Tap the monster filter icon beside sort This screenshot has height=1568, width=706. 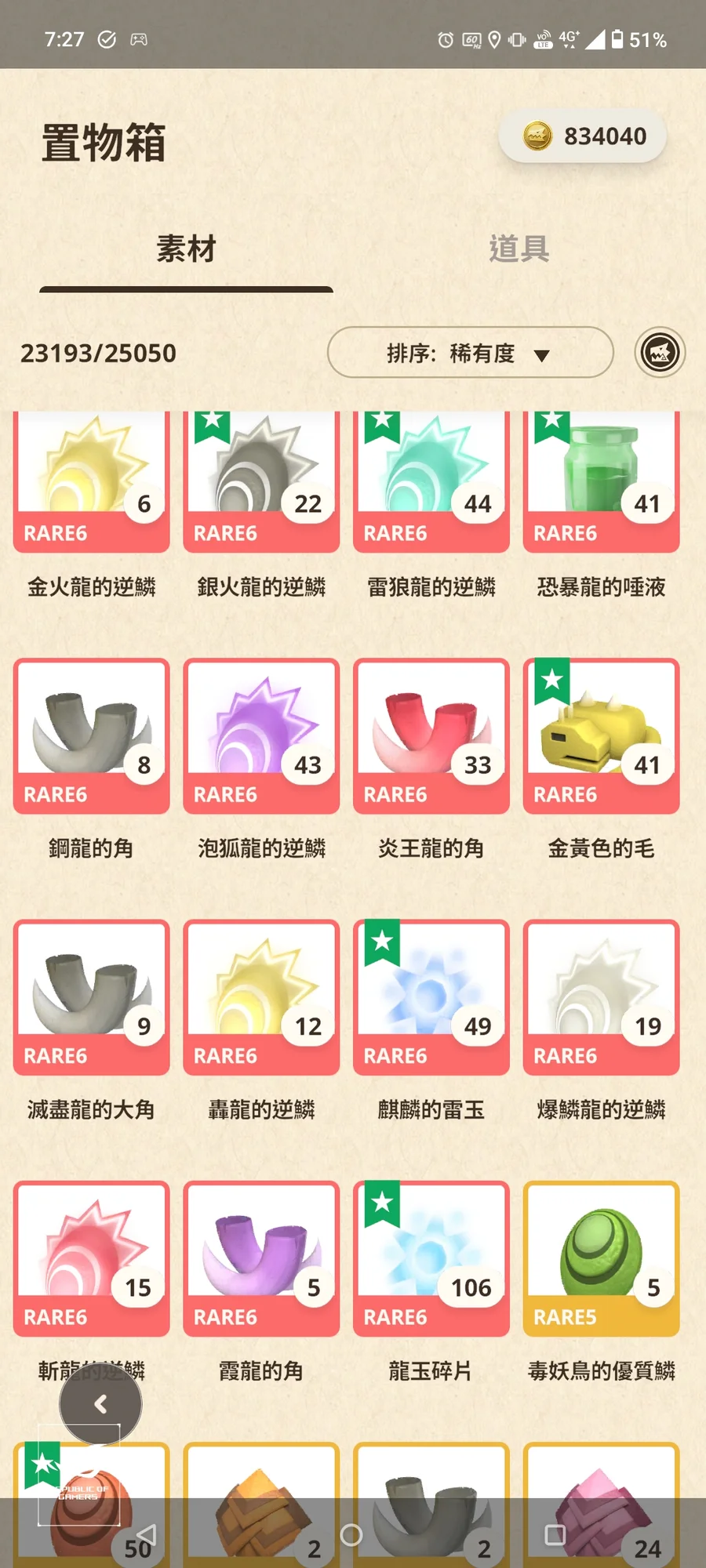[660, 353]
